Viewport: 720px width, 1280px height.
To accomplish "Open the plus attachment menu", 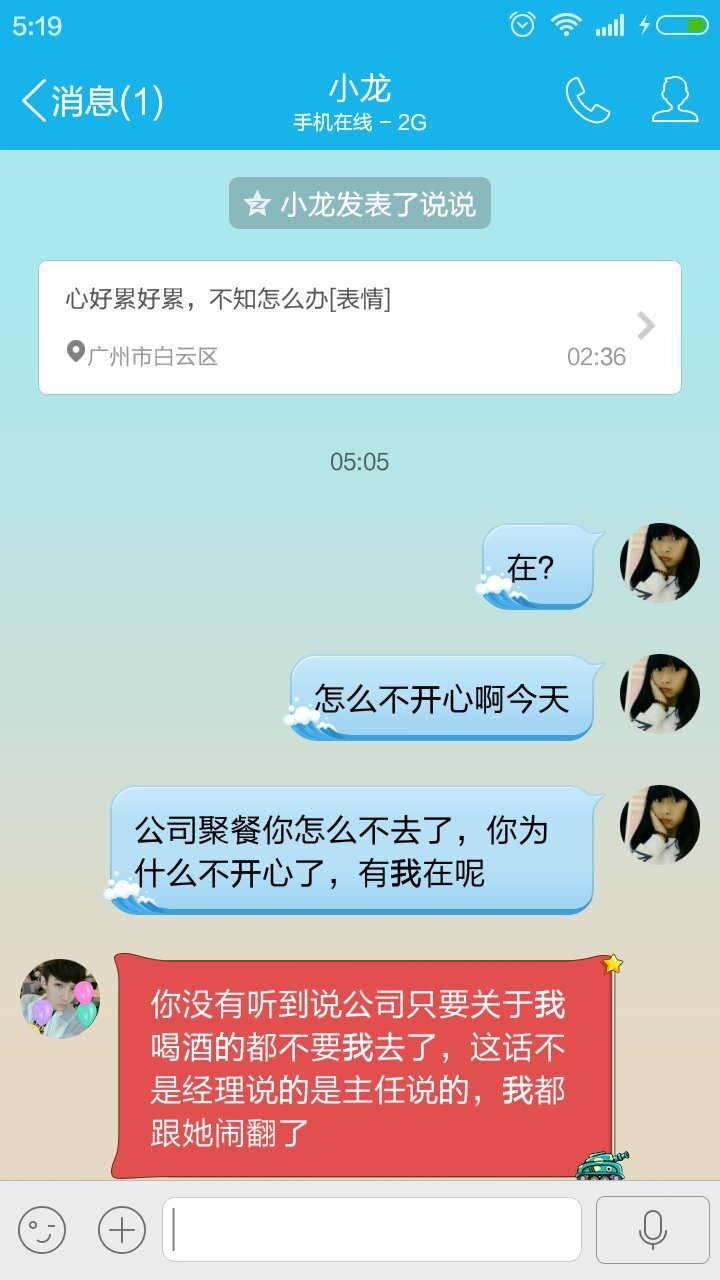I will [122, 1229].
